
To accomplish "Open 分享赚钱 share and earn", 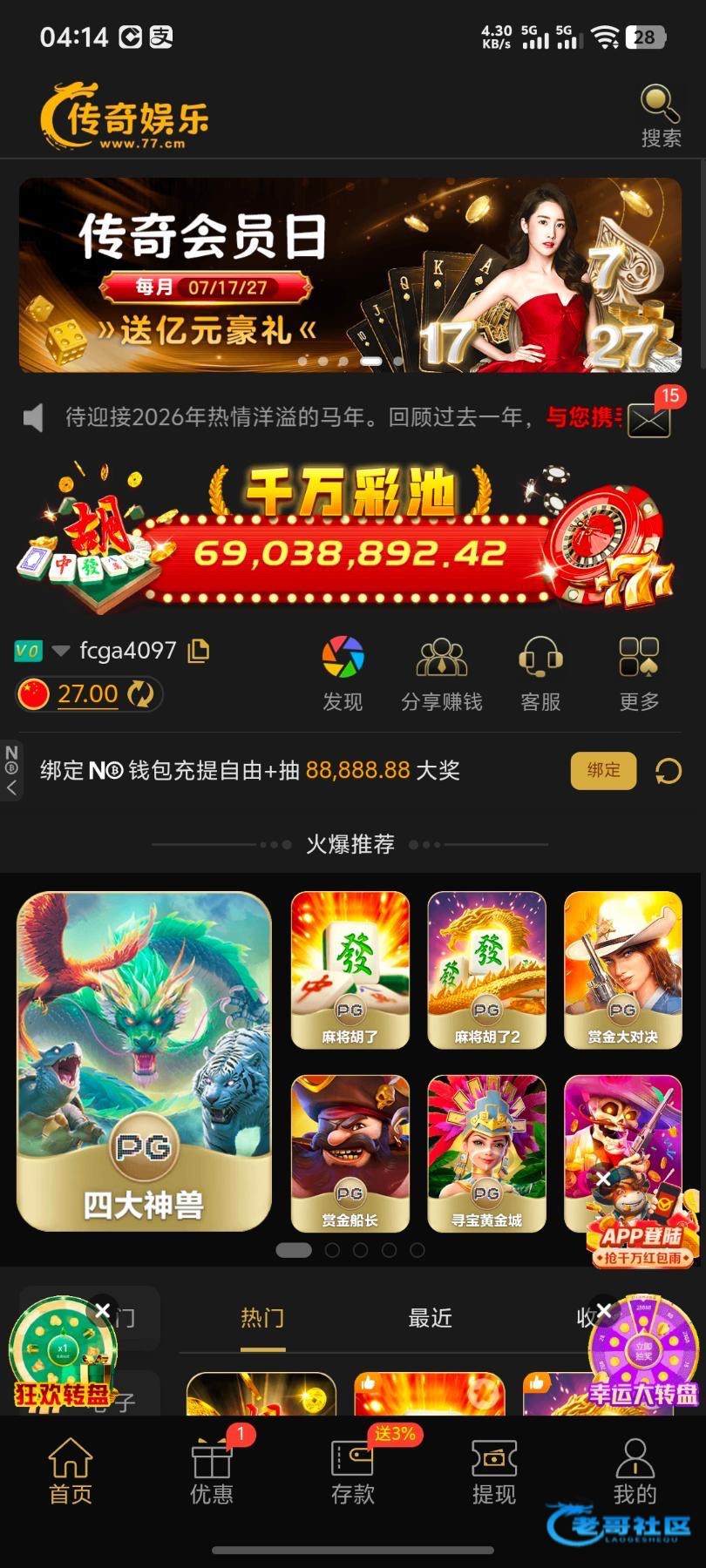I will point(441,673).
